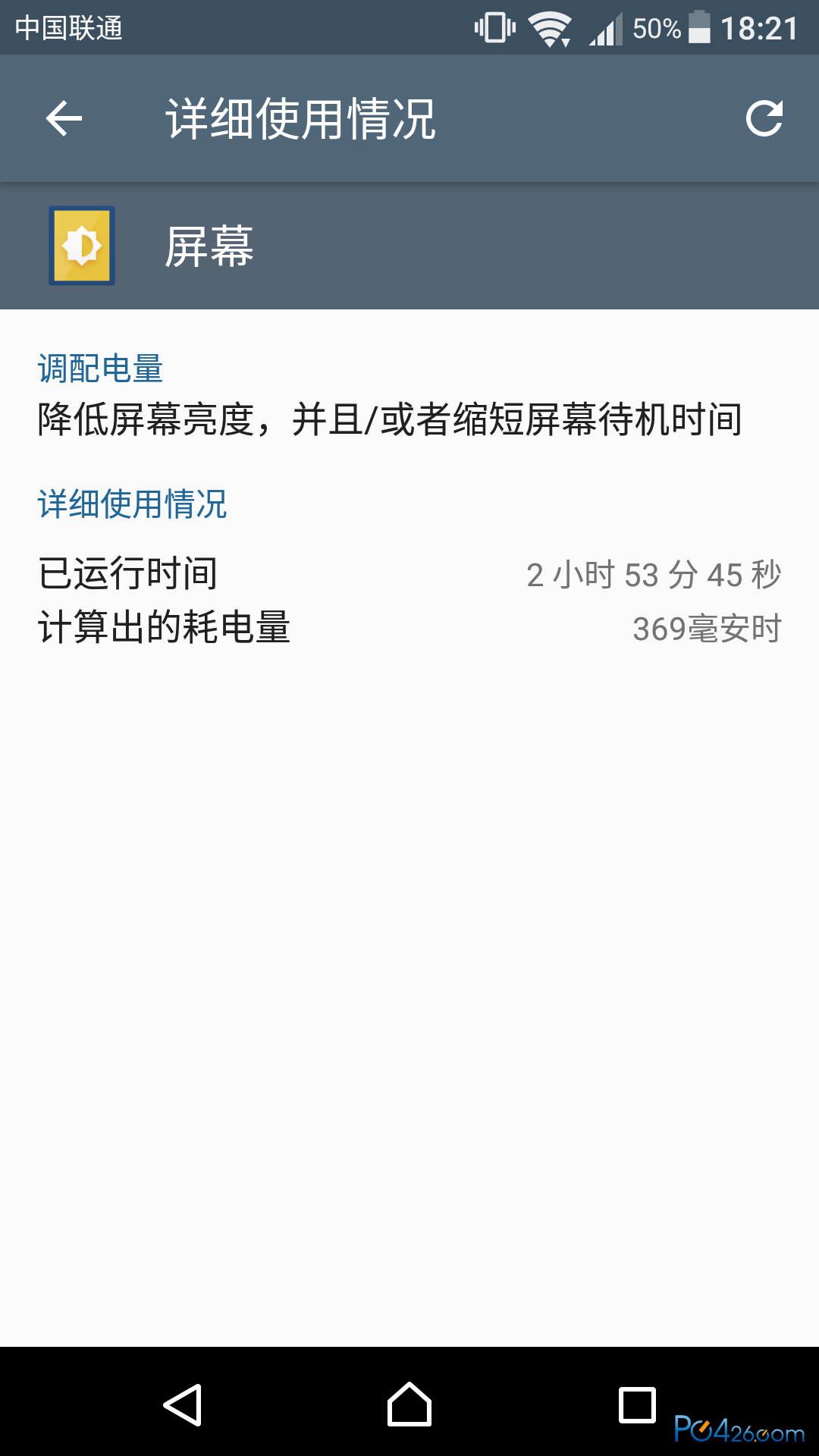Screen dimensions: 819x1456
Task: Tap the system back button
Action: coord(183,1404)
